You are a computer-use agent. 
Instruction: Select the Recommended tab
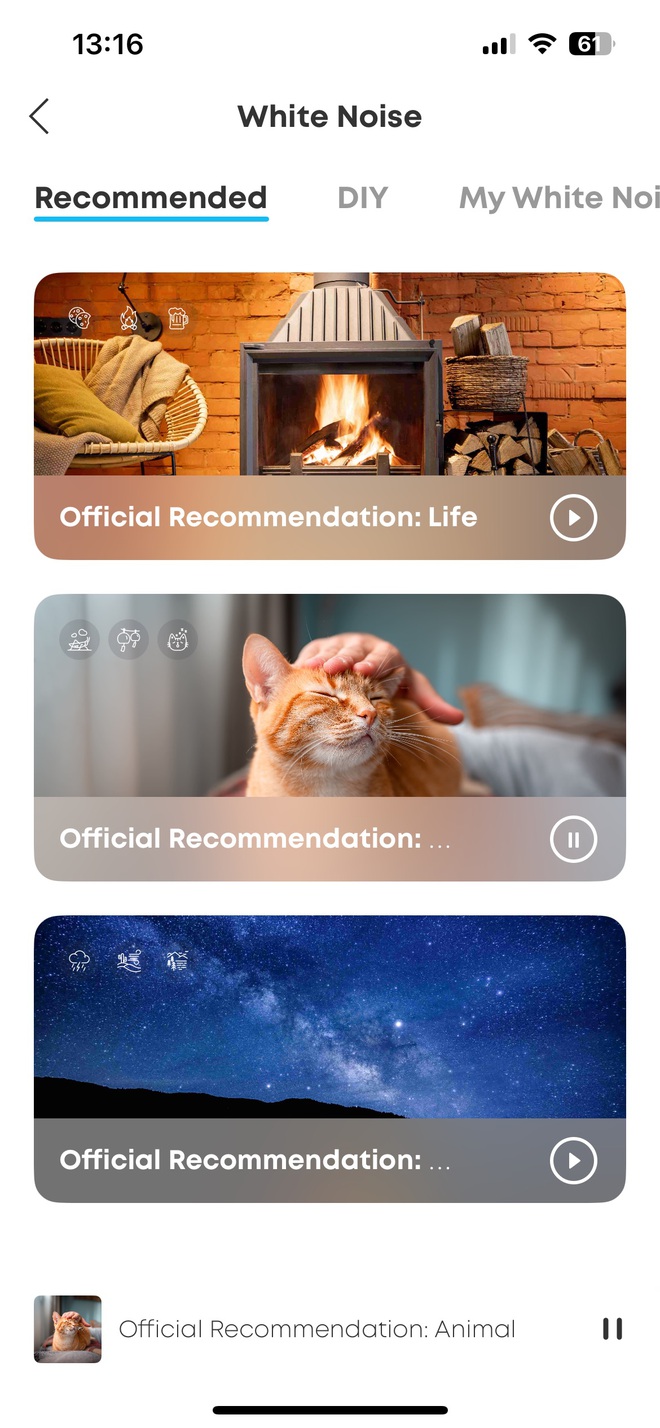151,198
